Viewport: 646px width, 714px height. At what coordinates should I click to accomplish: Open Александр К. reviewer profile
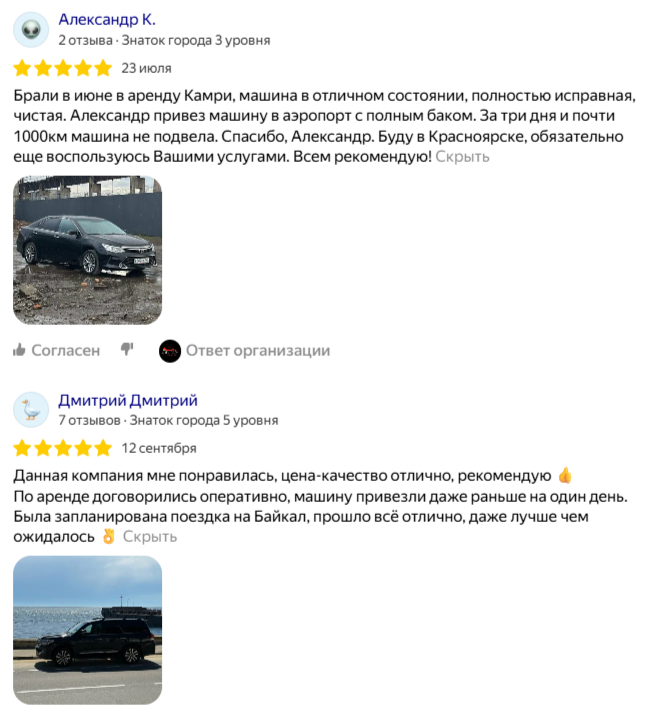pos(107,19)
